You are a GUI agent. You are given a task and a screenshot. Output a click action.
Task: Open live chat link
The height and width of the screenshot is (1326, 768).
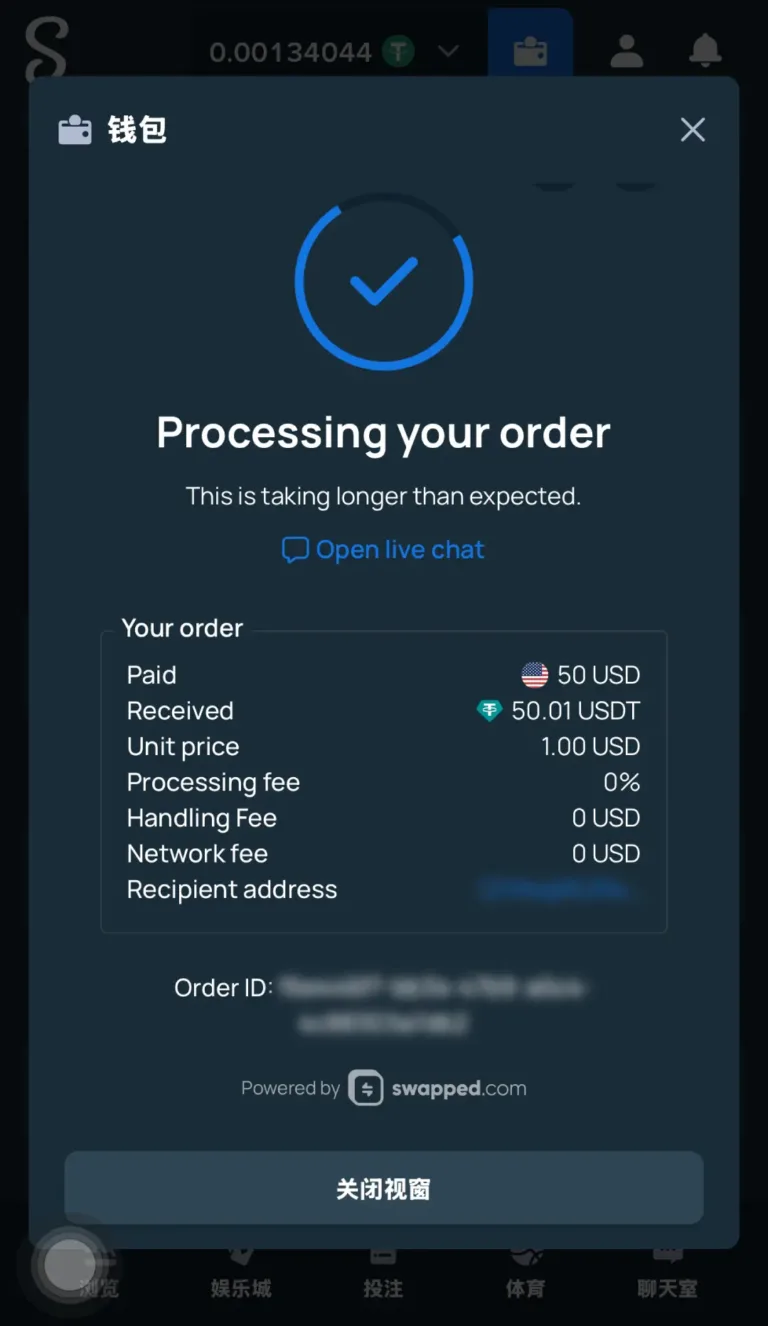384,550
